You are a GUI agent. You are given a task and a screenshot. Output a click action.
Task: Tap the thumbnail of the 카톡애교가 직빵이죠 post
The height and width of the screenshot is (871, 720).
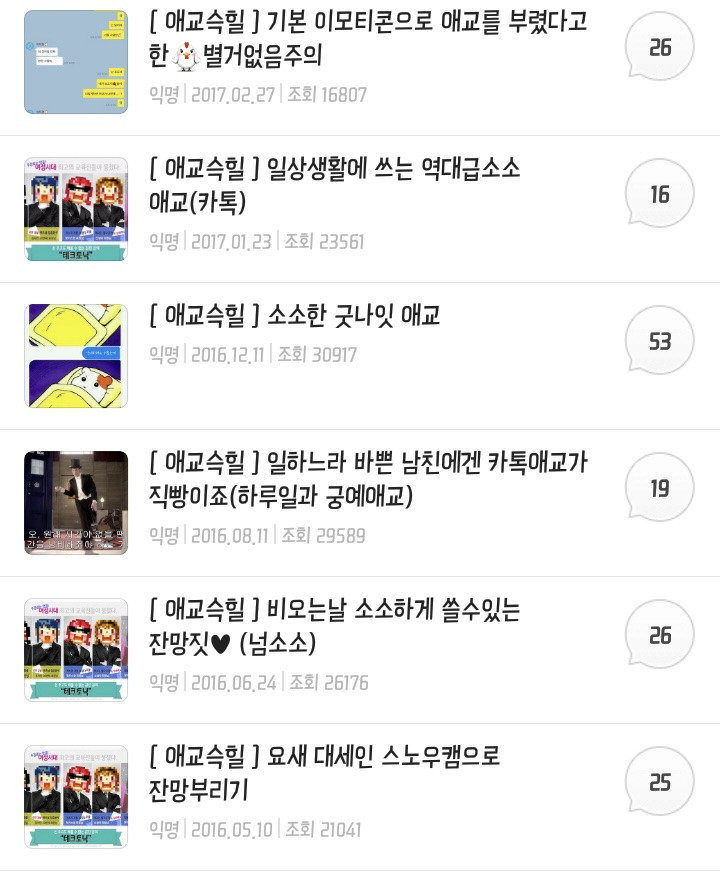76,503
